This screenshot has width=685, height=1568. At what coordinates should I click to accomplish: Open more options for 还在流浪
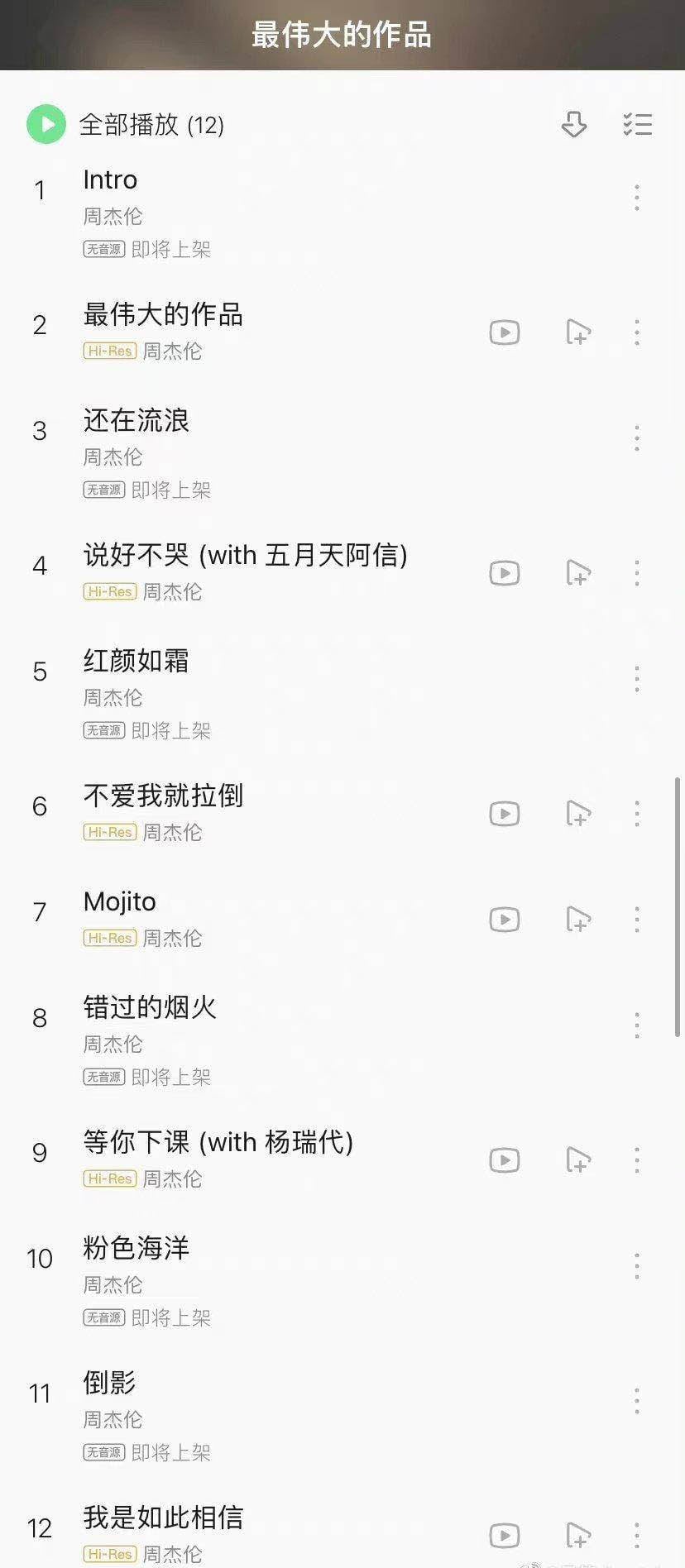click(x=636, y=438)
